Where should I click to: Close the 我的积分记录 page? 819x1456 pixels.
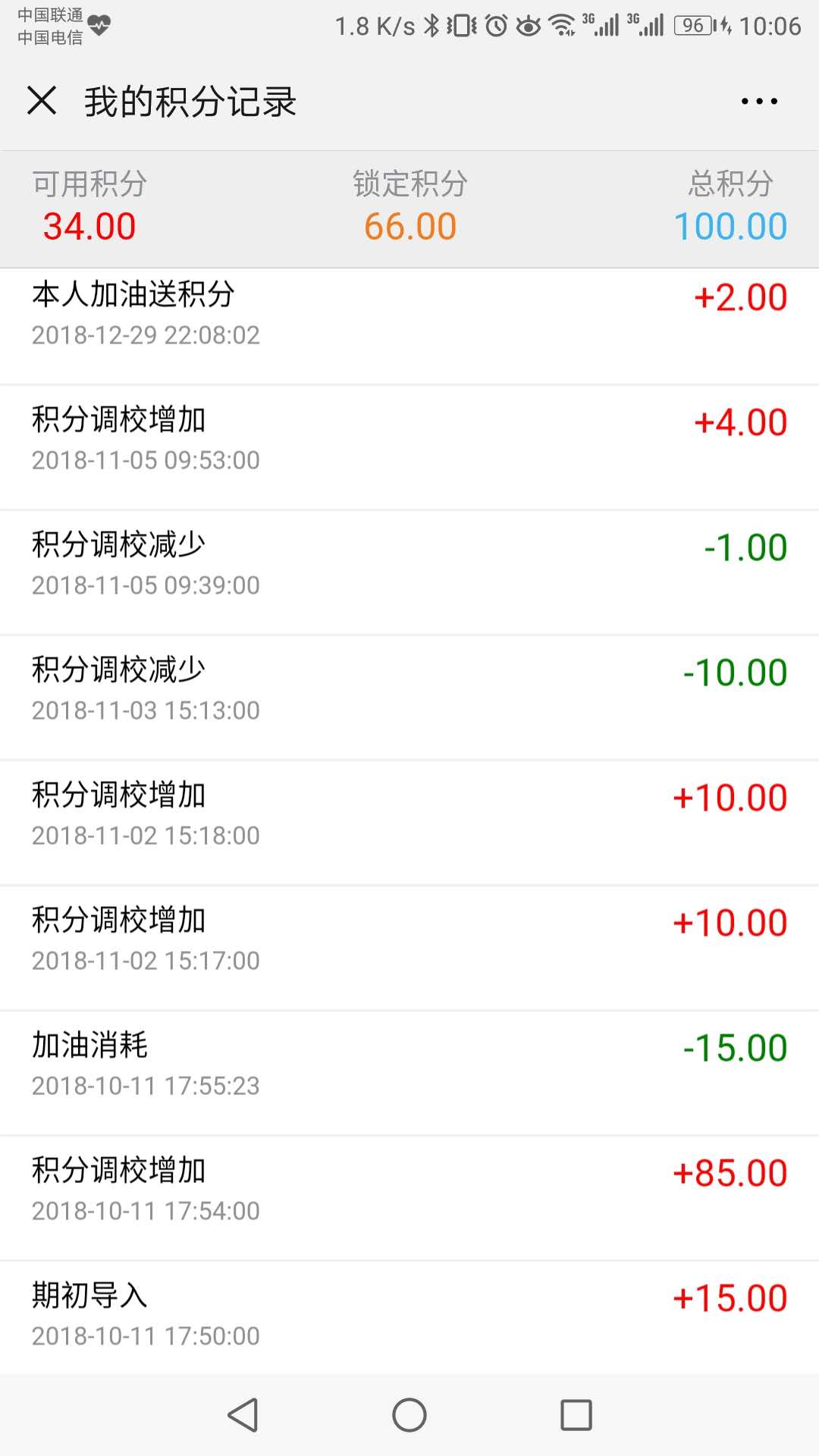pyautogui.click(x=42, y=100)
